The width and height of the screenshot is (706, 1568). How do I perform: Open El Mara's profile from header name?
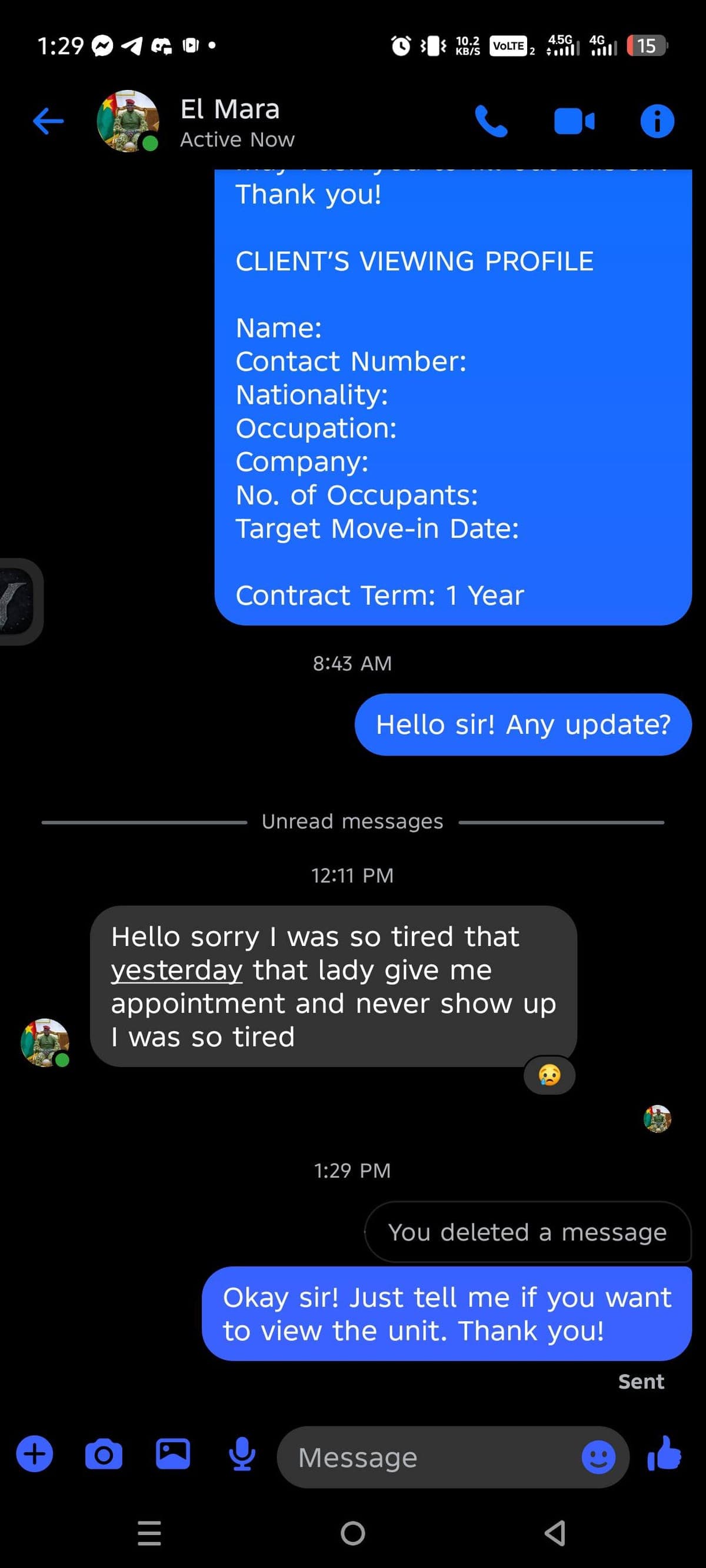229,110
